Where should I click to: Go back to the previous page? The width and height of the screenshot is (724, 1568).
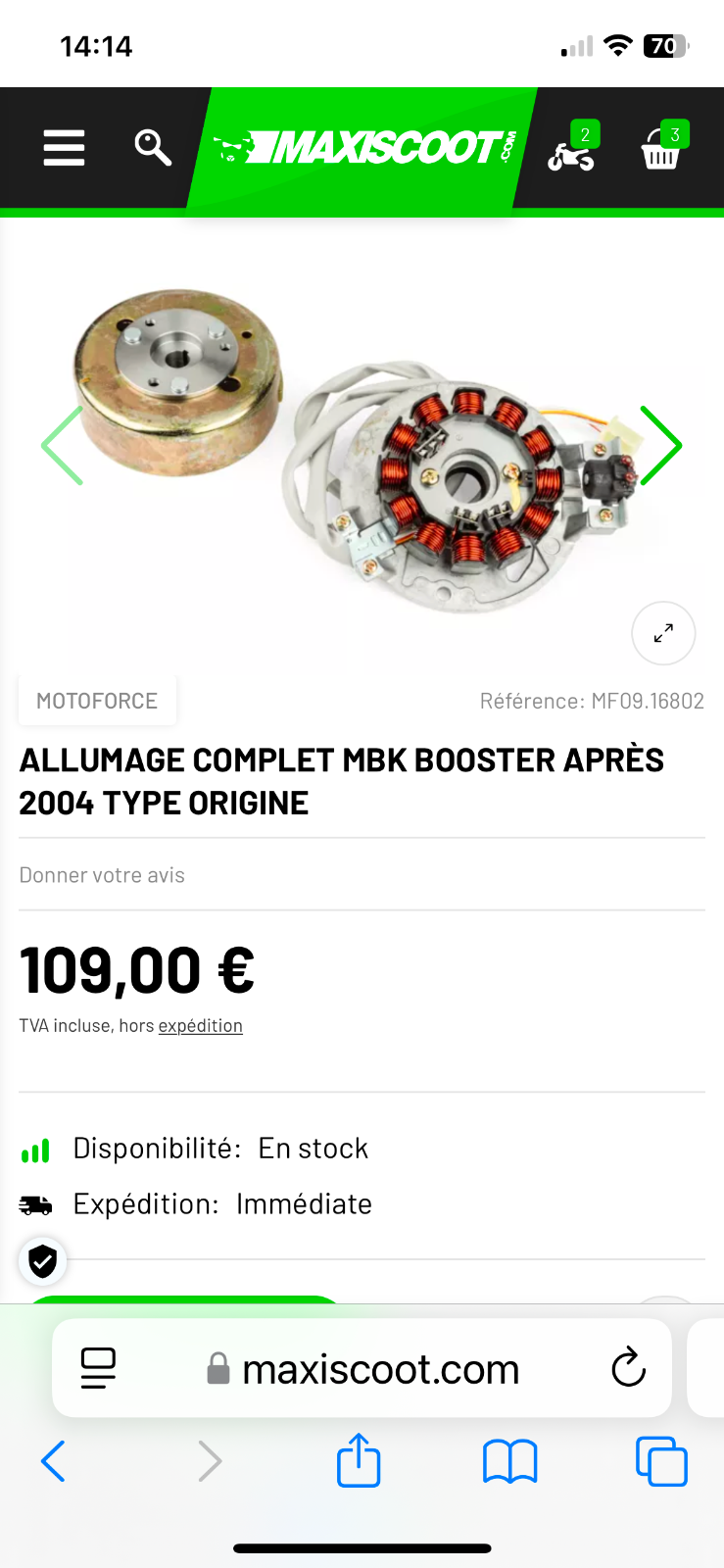53,1461
